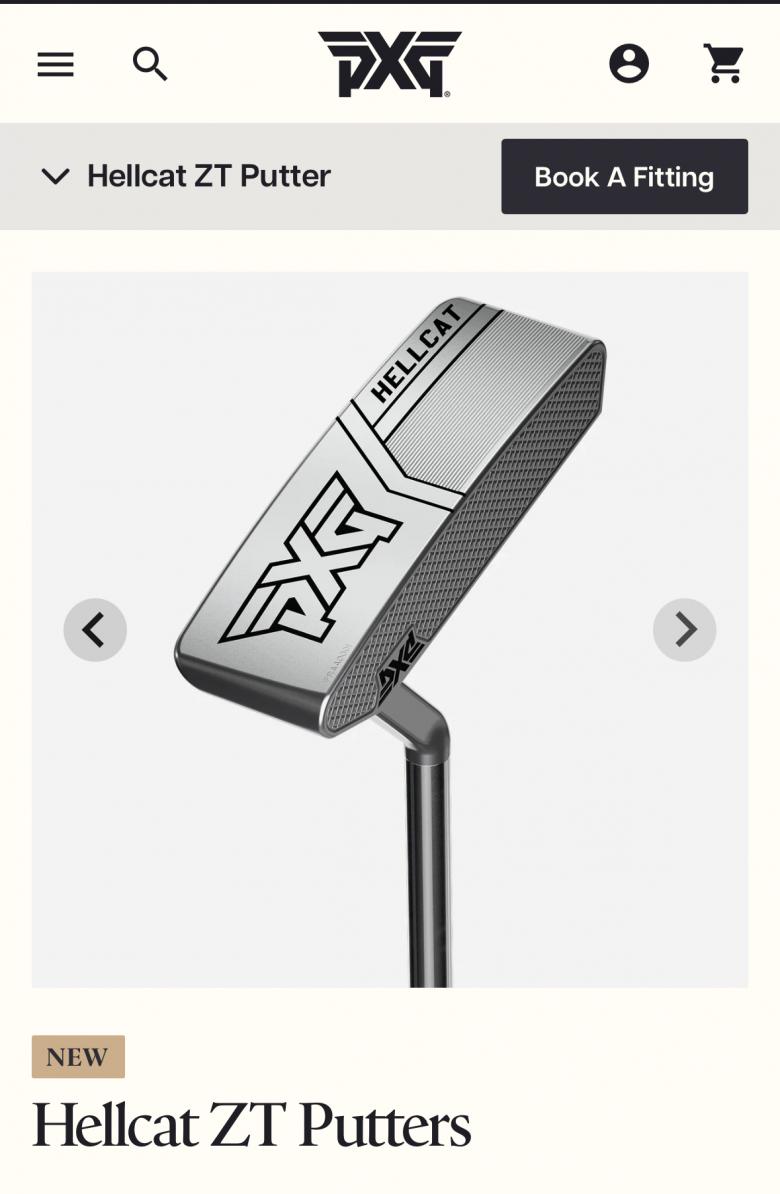The height and width of the screenshot is (1194, 780).
Task: Open the site search
Action: pyautogui.click(x=150, y=65)
